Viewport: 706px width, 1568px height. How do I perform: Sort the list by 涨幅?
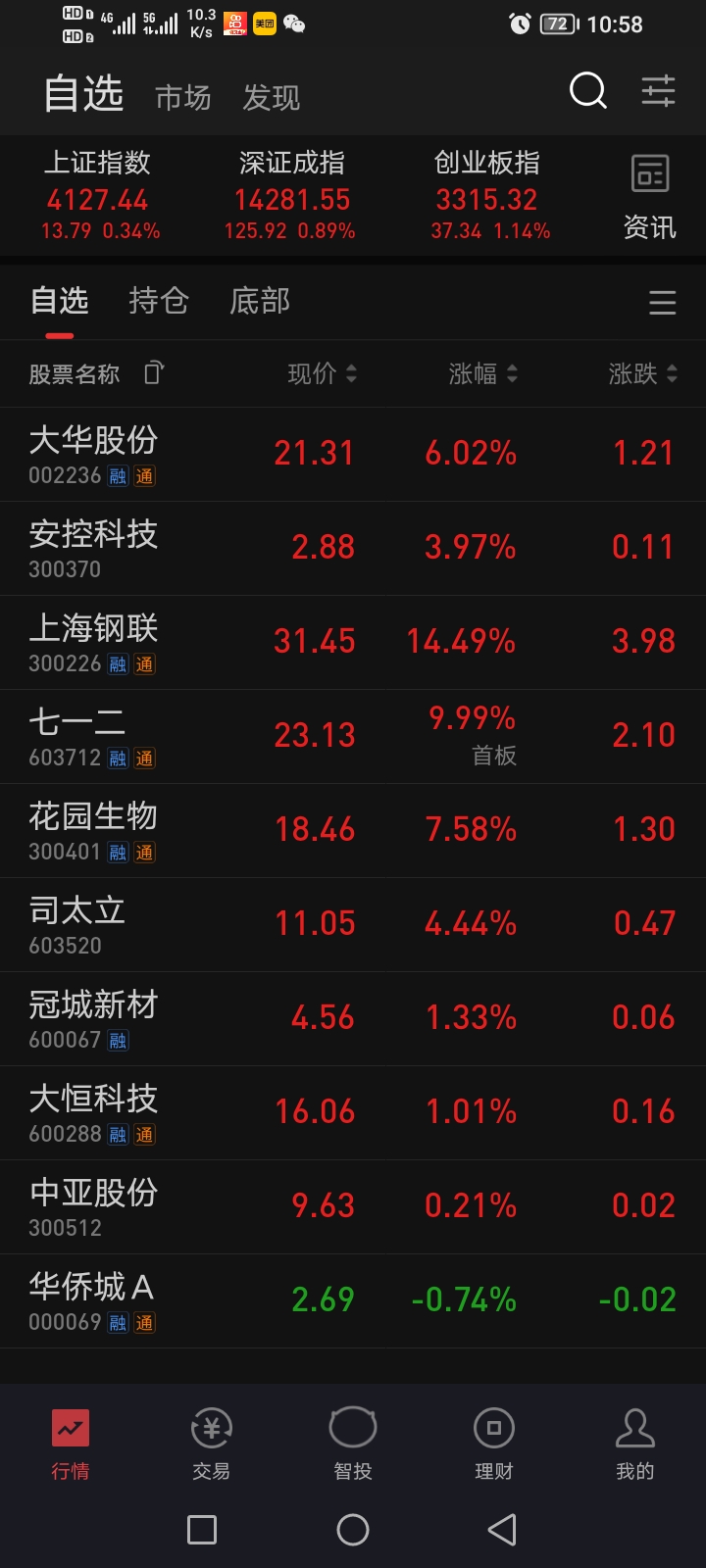[x=483, y=373]
